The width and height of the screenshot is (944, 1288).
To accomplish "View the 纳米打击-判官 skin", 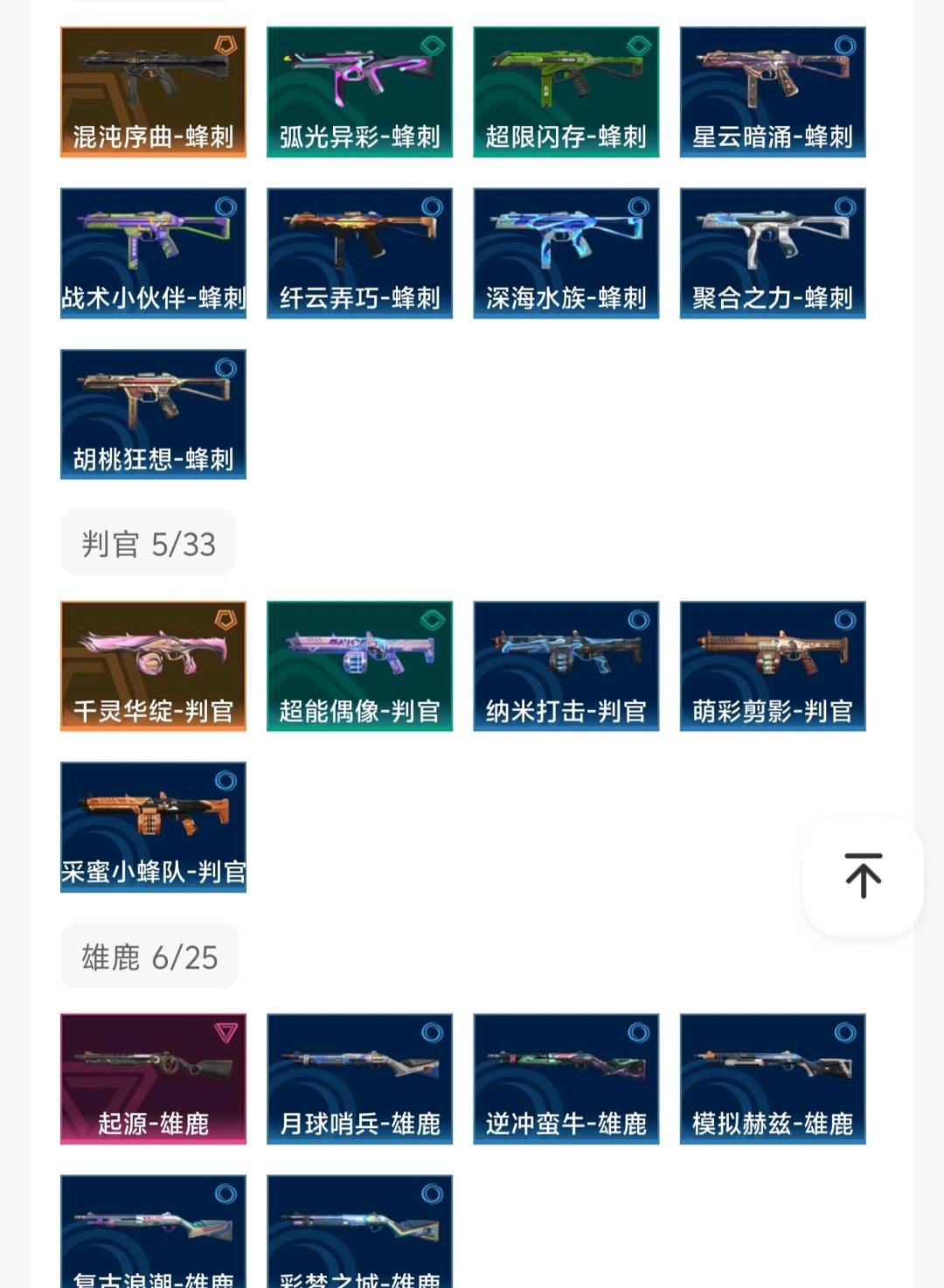I will [566, 665].
